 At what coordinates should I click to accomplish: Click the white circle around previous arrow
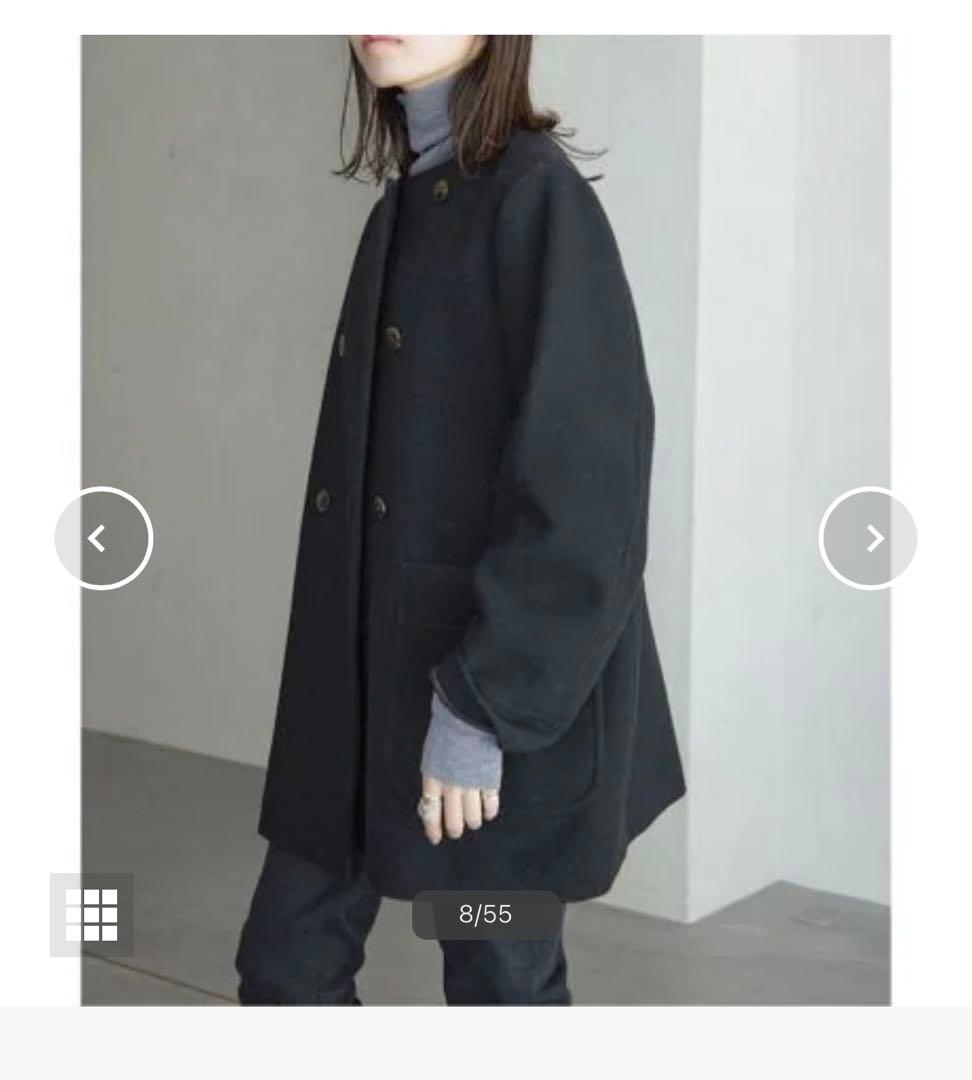103,538
